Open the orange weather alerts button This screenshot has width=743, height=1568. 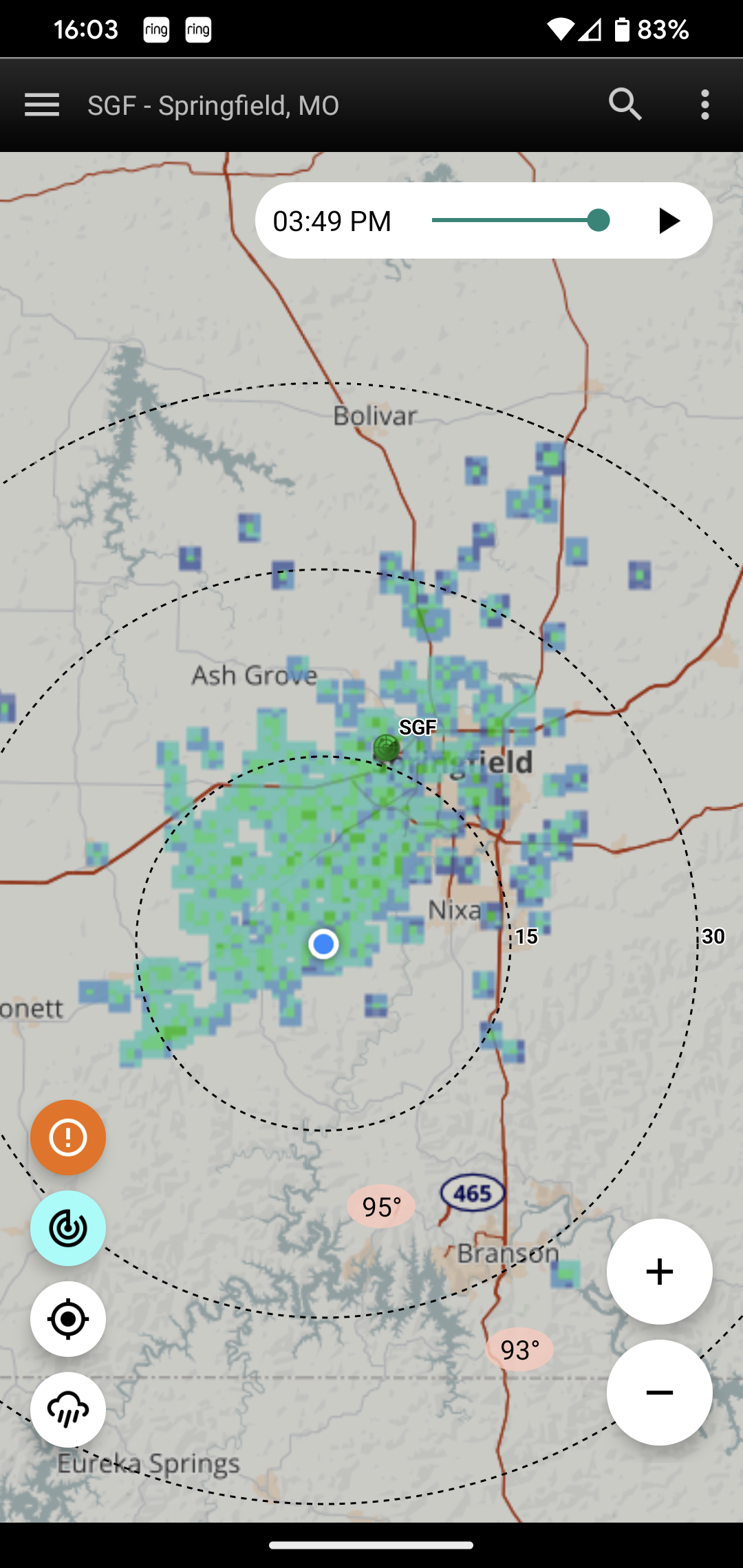68,1137
